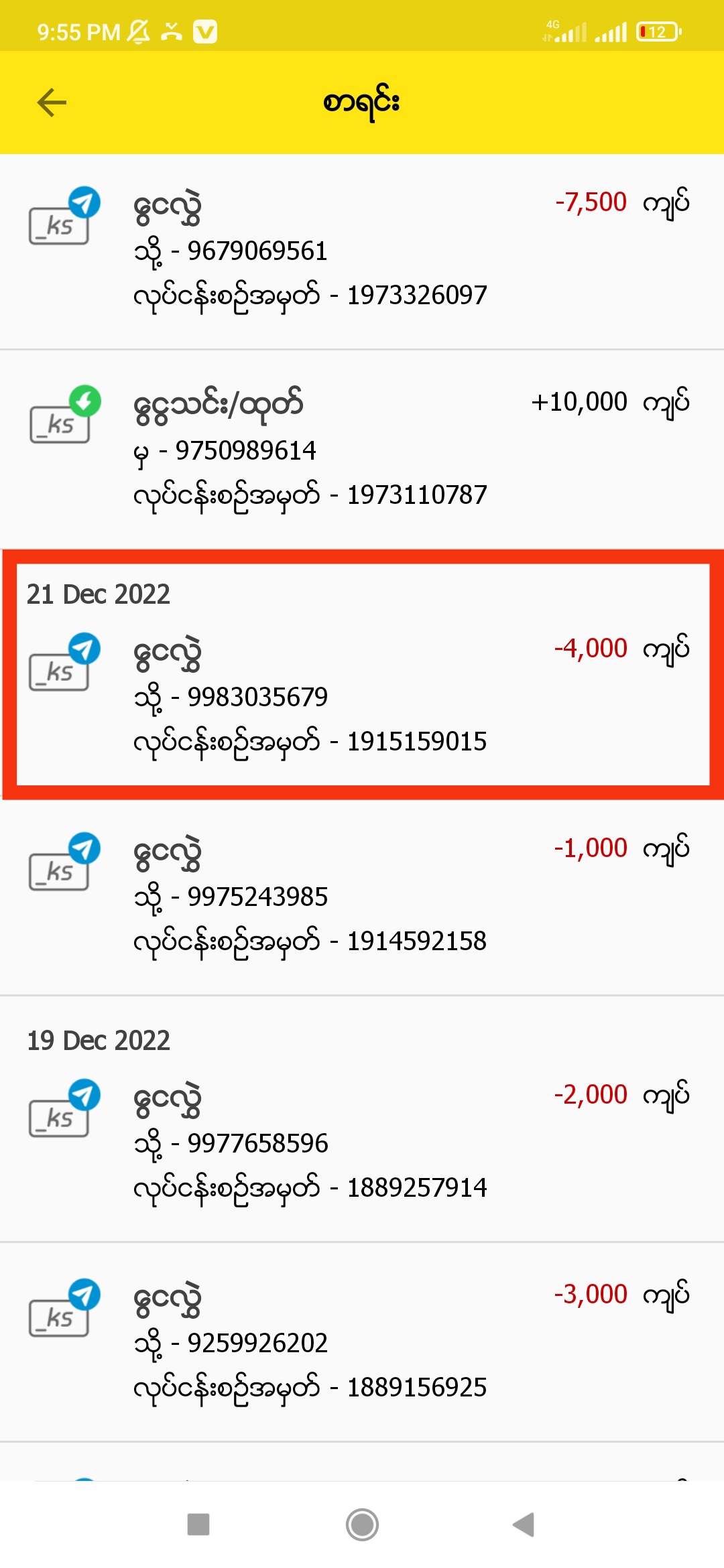Viewport: 724px width, 1568px height.
Task: Select the -1,000 transfer to 9975243985
Action: [362, 895]
